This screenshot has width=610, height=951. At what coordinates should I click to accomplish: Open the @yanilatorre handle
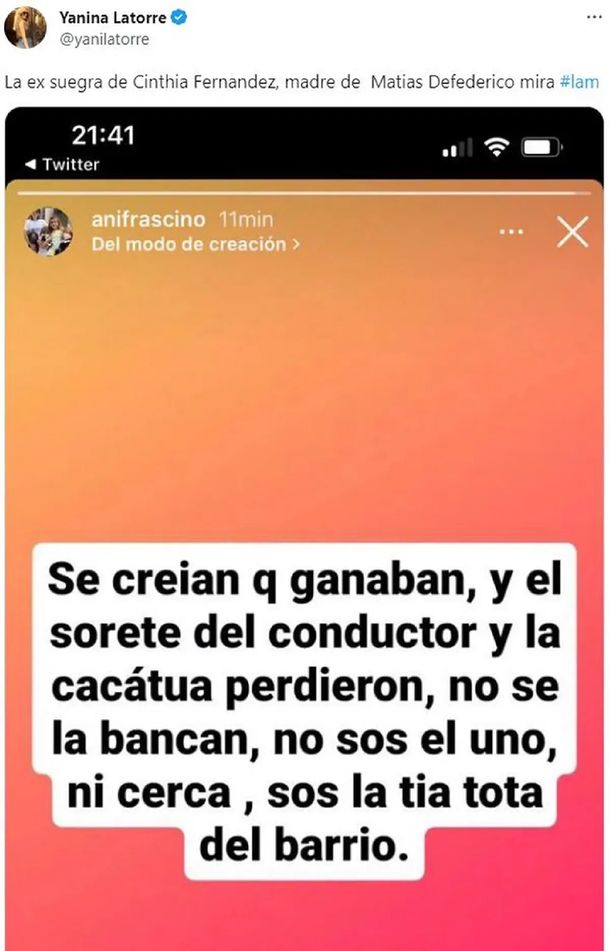pos(104,39)
